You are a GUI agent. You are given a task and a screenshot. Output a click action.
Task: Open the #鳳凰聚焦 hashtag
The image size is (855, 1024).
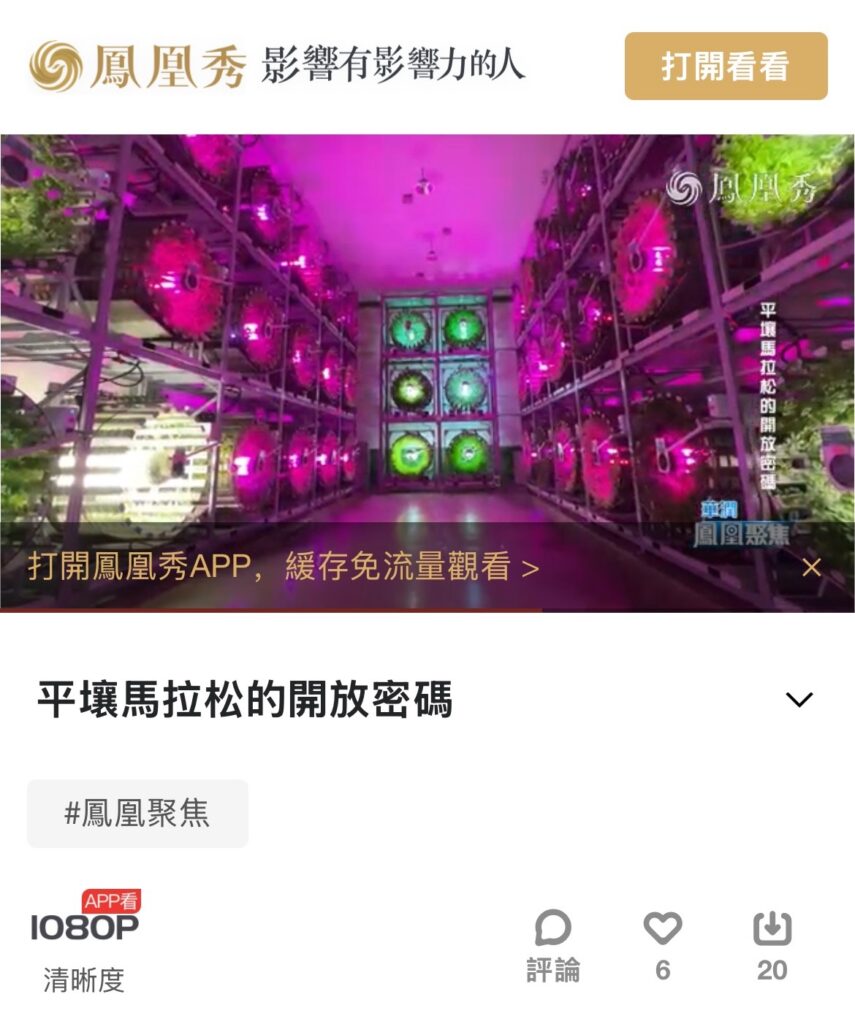pyautogui.click(x=138, y=813)
